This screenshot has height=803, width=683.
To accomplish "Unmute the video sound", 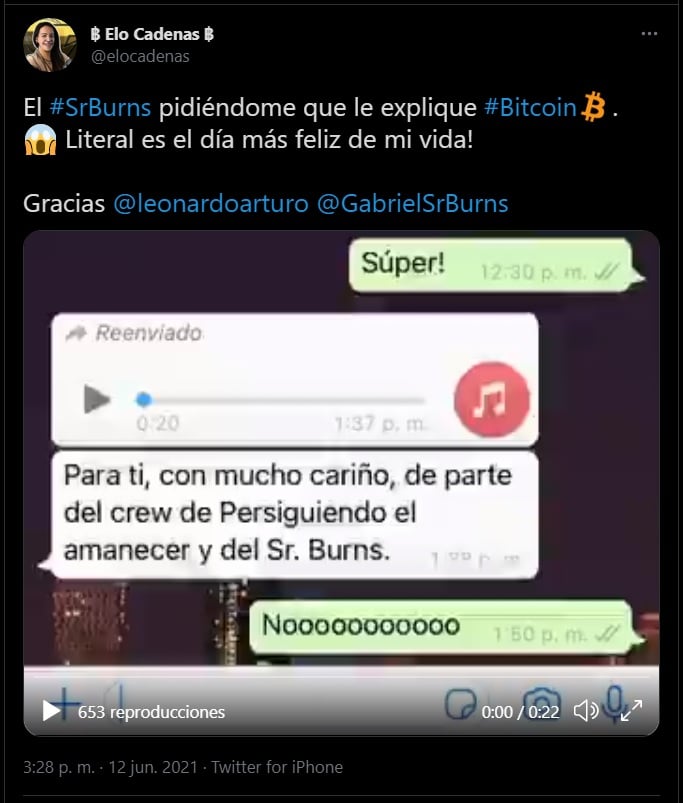I will pyautogui.click(x=586, y=711).
